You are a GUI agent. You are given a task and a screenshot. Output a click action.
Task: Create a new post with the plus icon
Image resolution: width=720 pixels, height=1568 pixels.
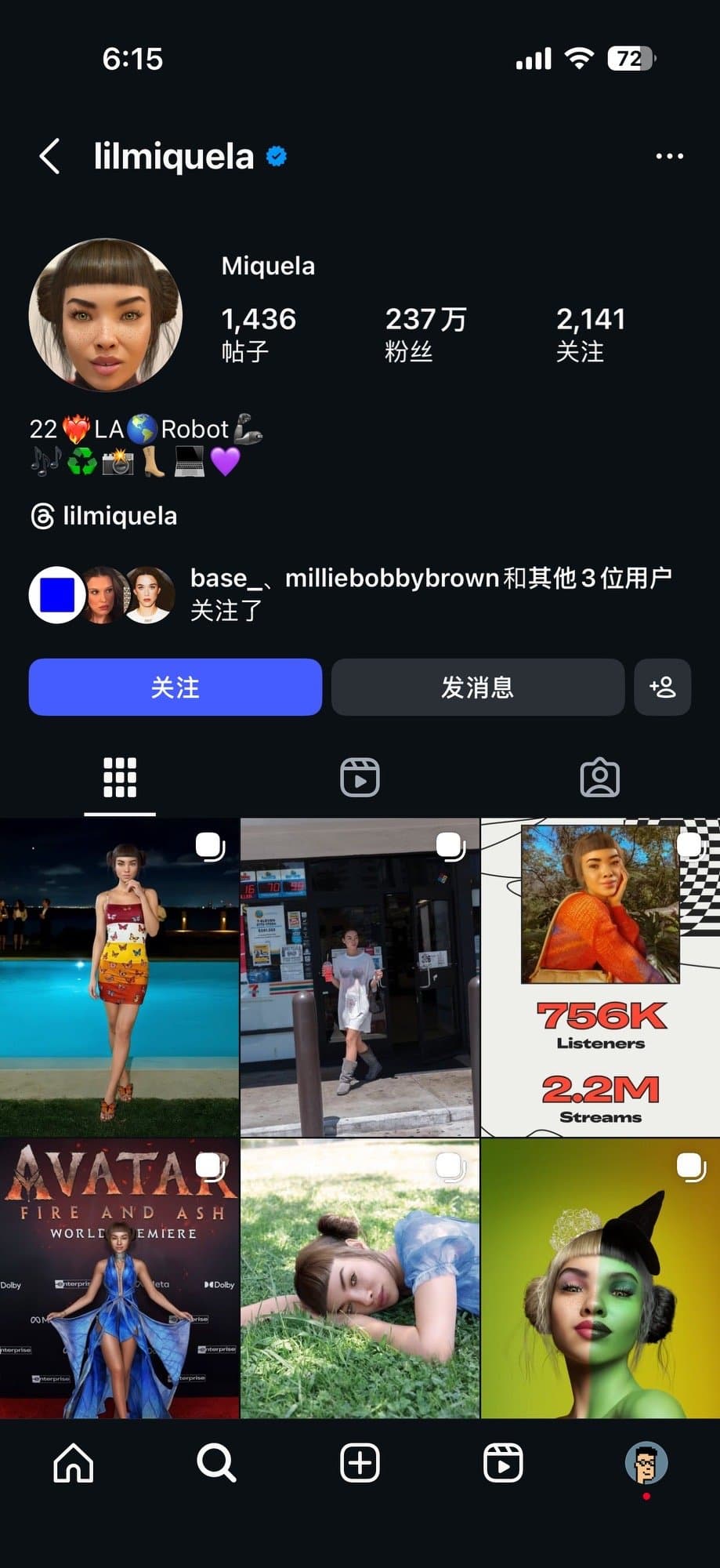tap(360, 1463)
